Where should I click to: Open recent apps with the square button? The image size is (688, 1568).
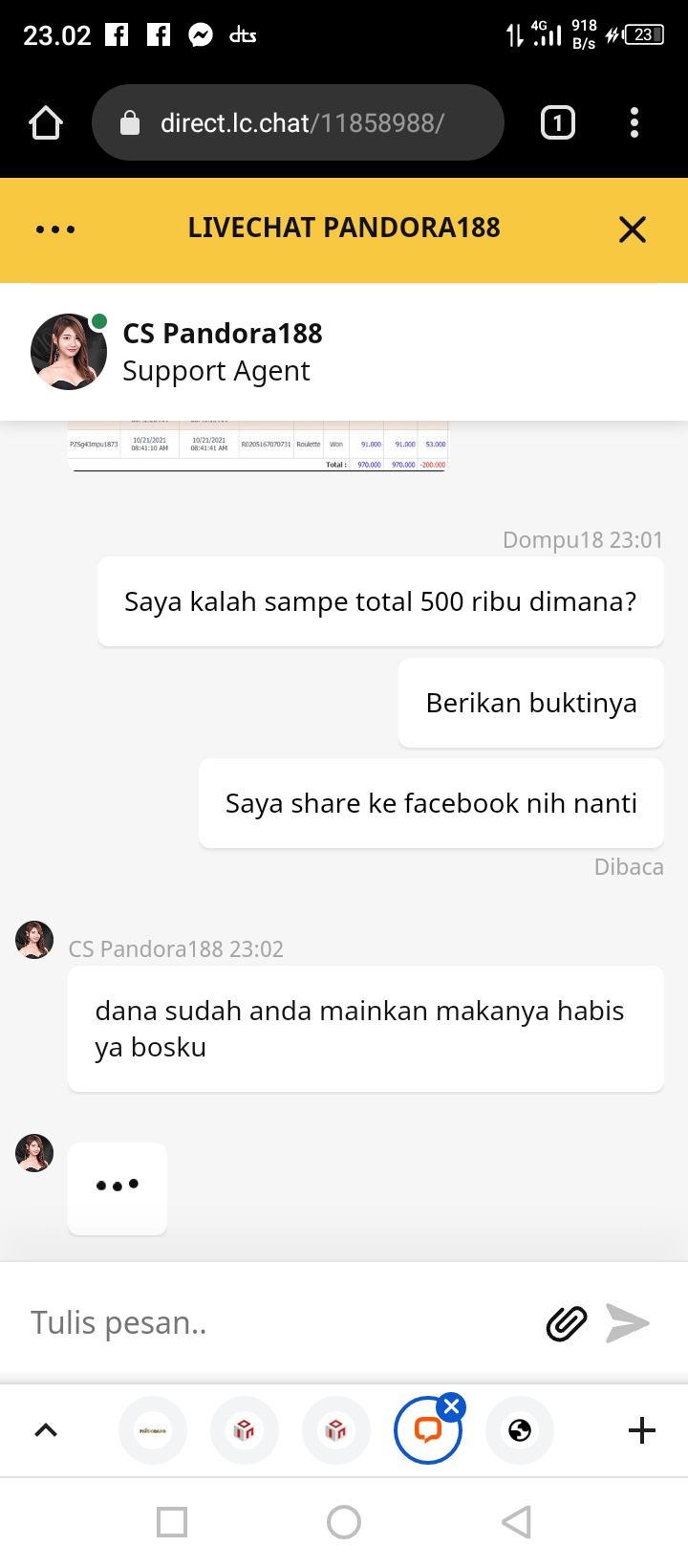[x=172, y=1522]
